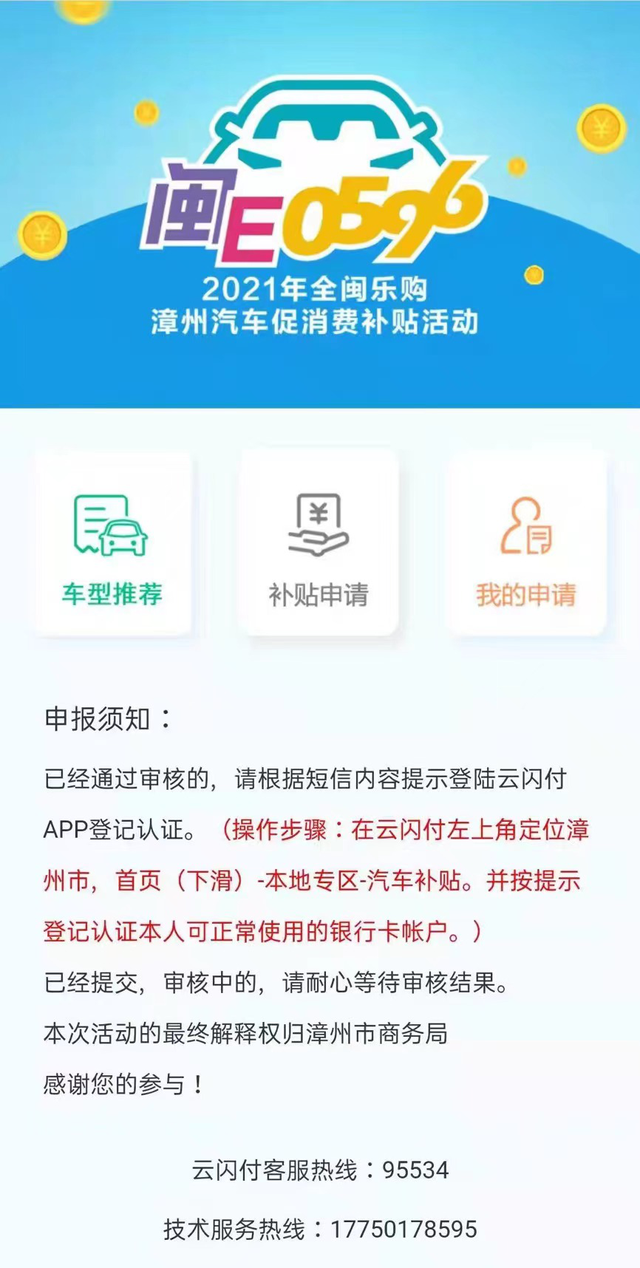
Task: Open the 车型推荐 card
Action: [111, 545]
